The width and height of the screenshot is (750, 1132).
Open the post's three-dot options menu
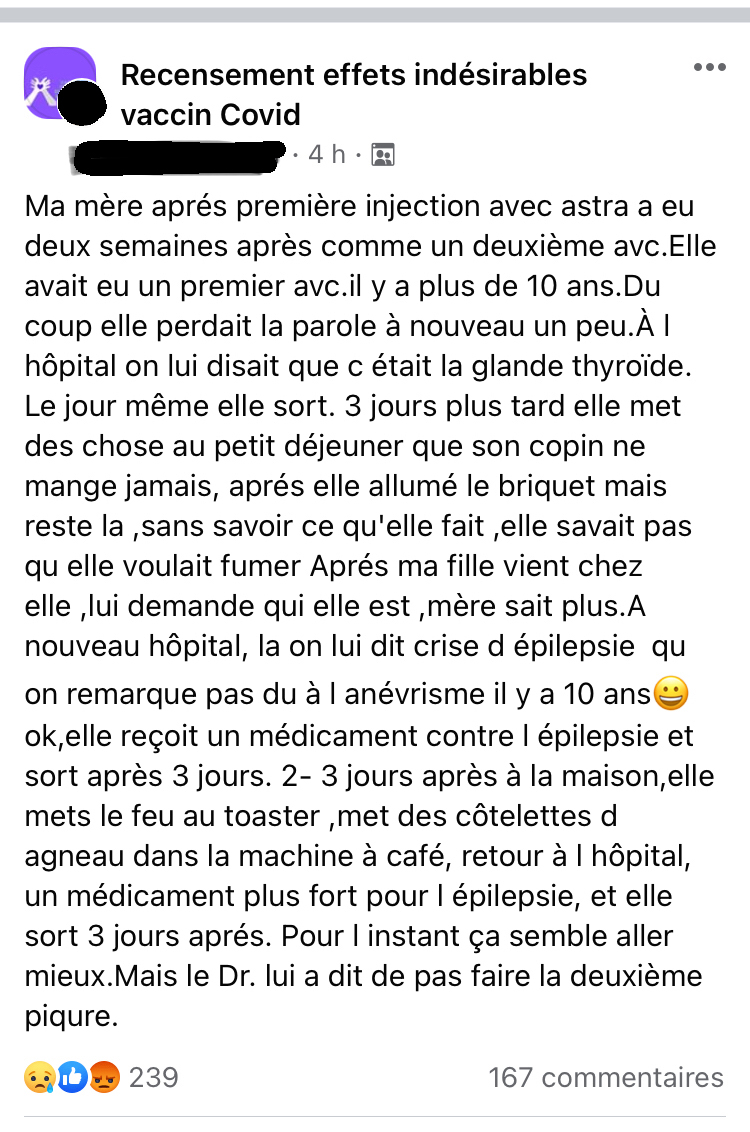click(x=709, y=68)
